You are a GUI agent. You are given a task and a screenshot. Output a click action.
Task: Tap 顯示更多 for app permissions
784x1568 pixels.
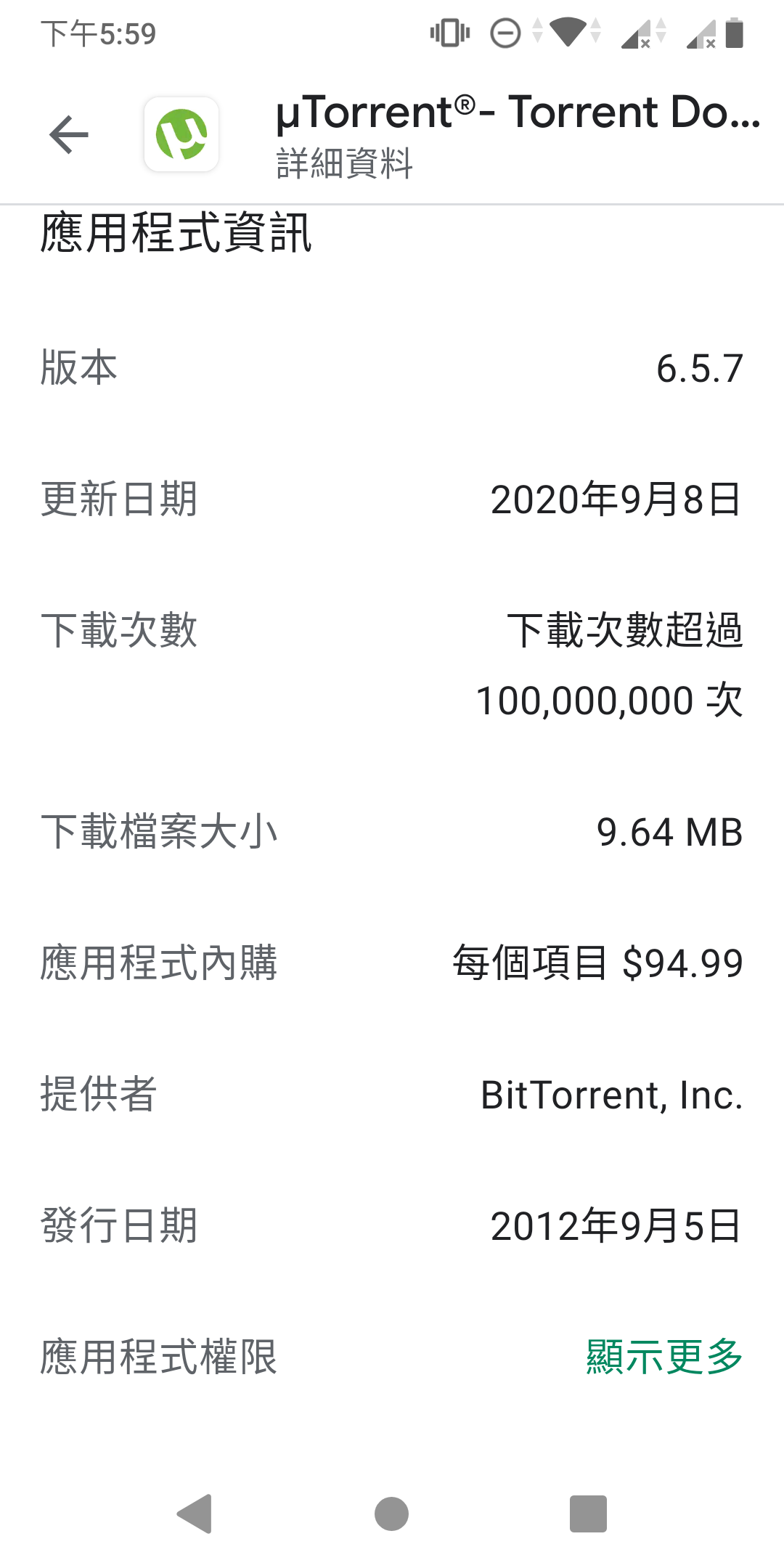coord(664,1356)
